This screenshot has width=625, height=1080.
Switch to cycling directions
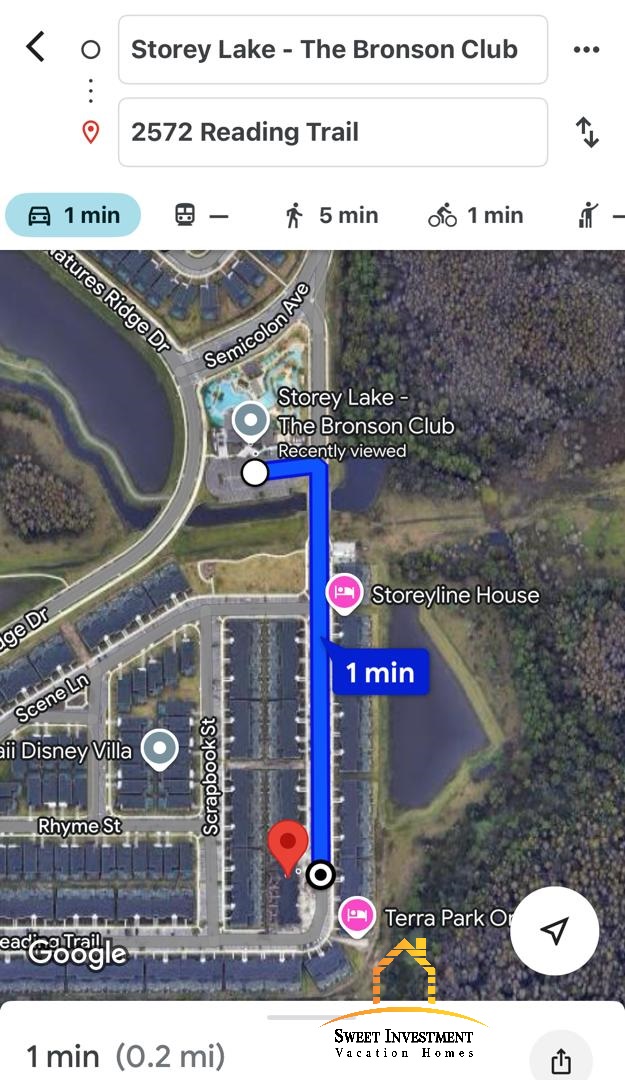click(475, 215)
